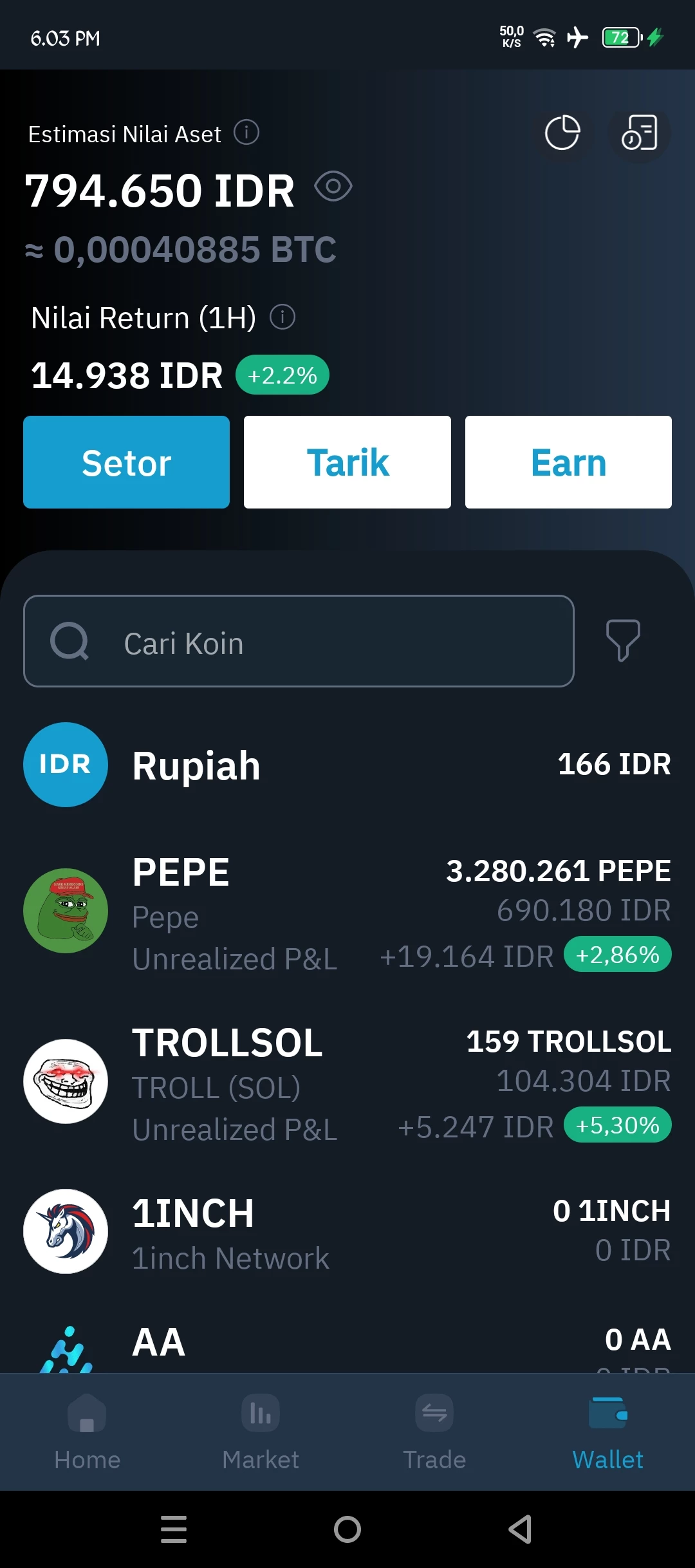
Task: Open the Rupiah balance row
Action: tap(347, 765)
